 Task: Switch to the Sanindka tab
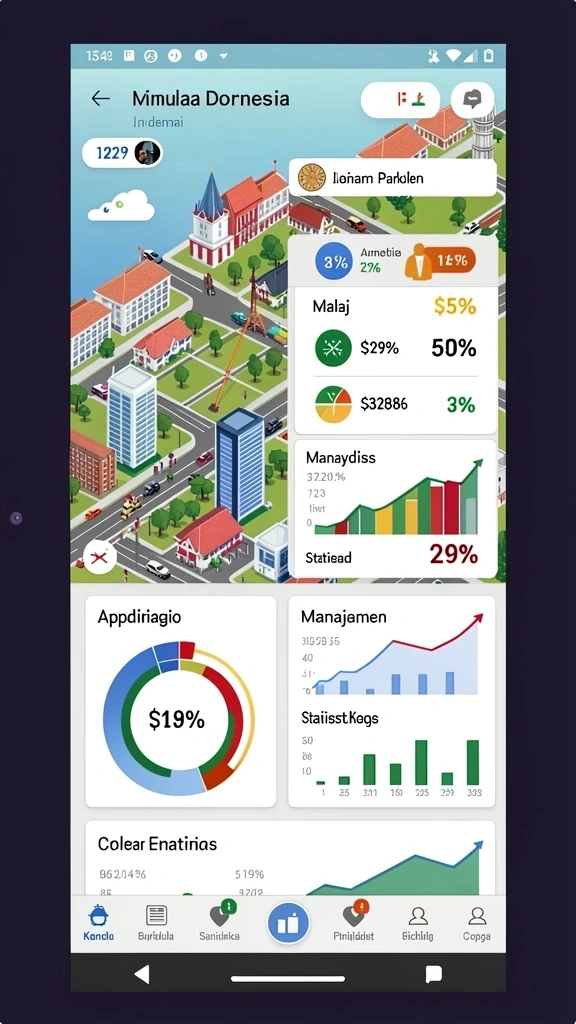point(219,923)
